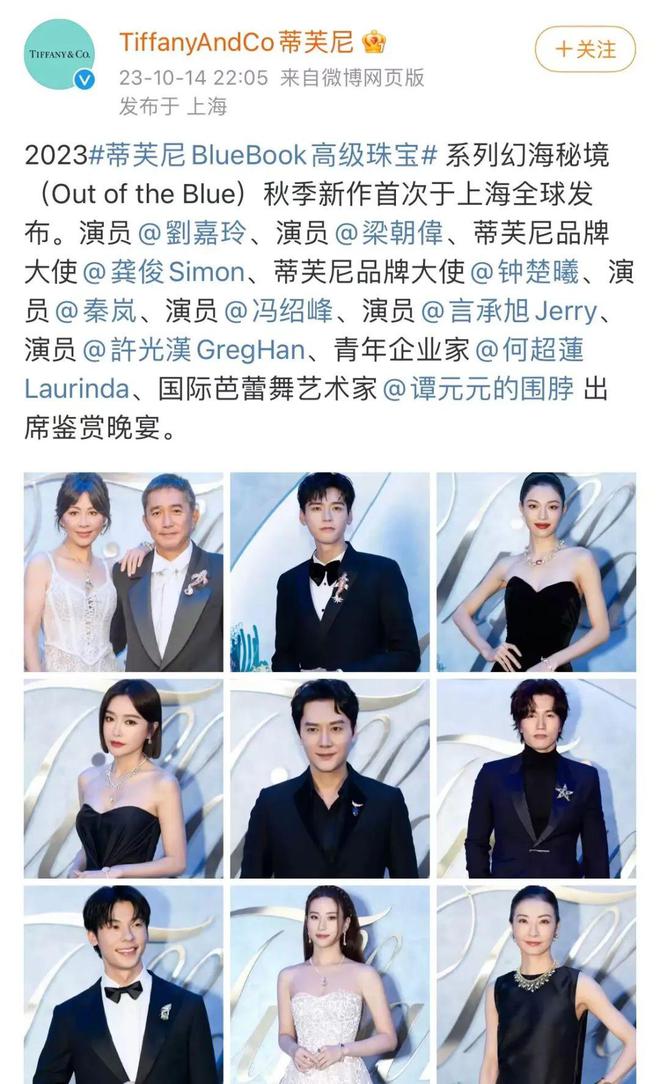Open the @言承旭Jerry mention
This screenshot has height=1084, width=660.
tap(508, 311)
